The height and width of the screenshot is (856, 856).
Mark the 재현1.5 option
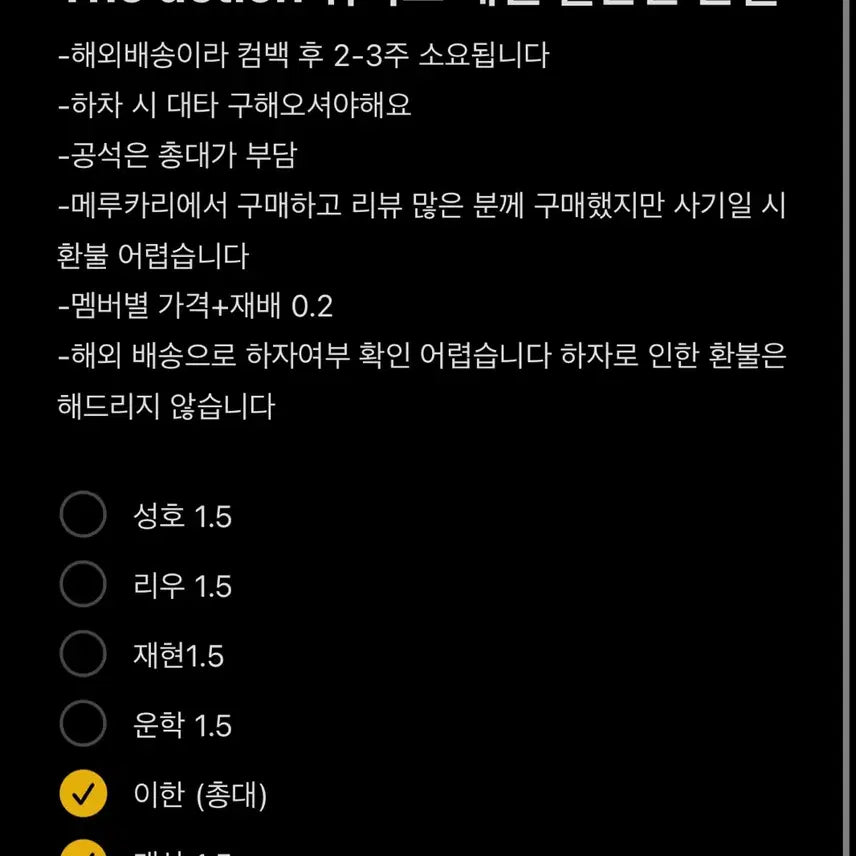(x=83, y=655)
